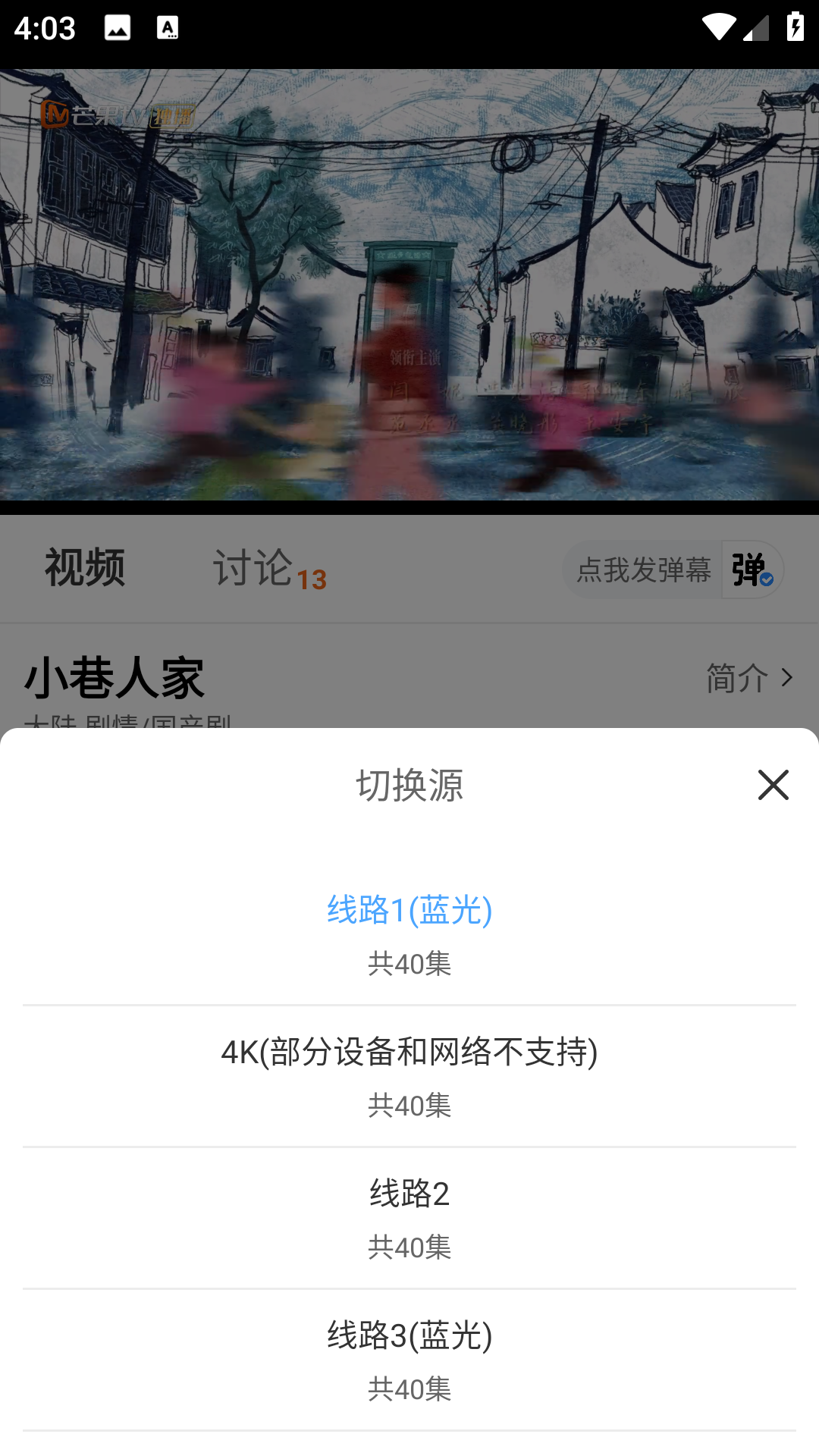Screen dimensions: 819x1456
Task: Close the 切换源 source panel
Action: tap(773, 785)
